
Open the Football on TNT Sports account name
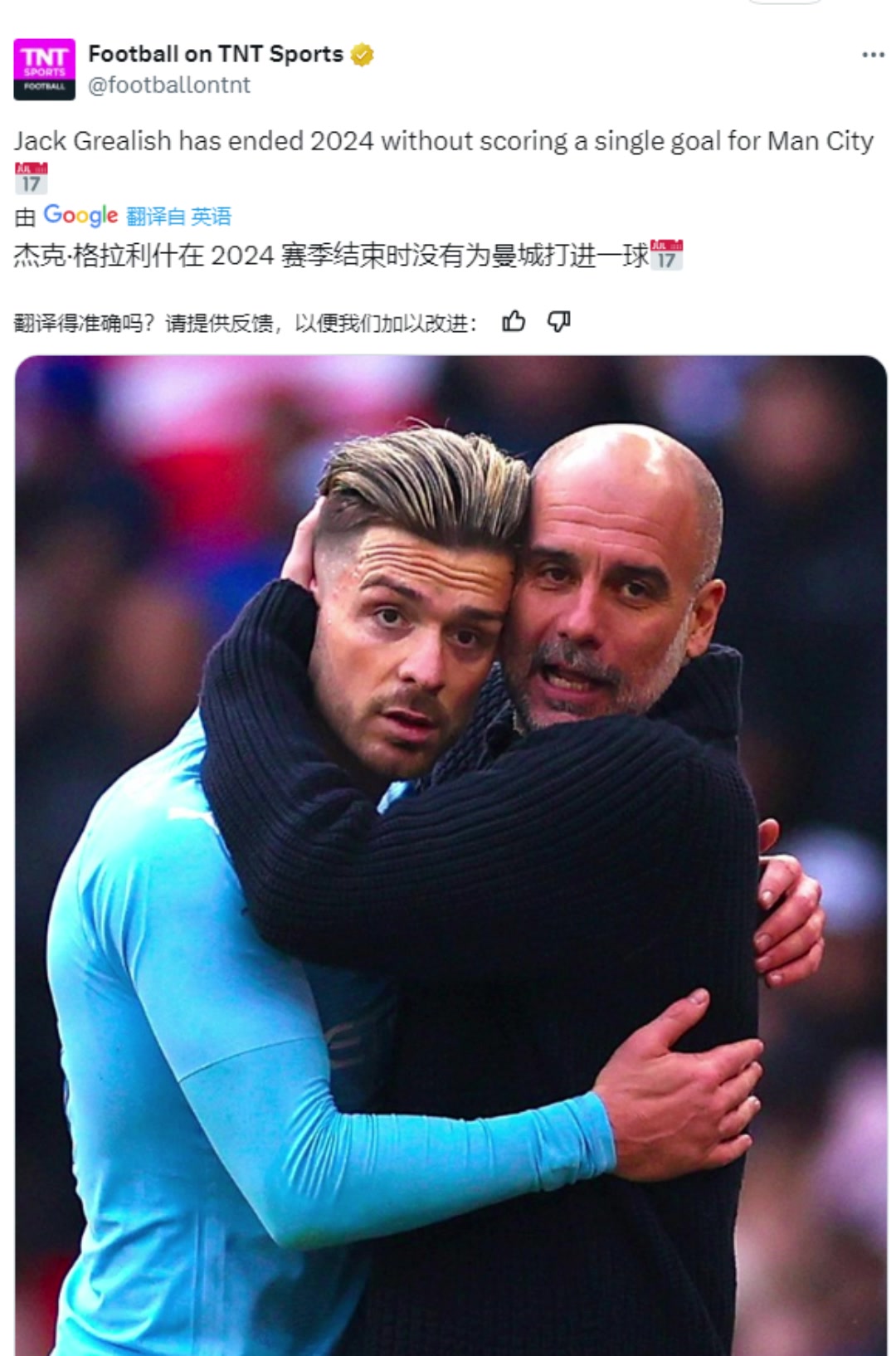pyautogui.click(x=216, y=54)
